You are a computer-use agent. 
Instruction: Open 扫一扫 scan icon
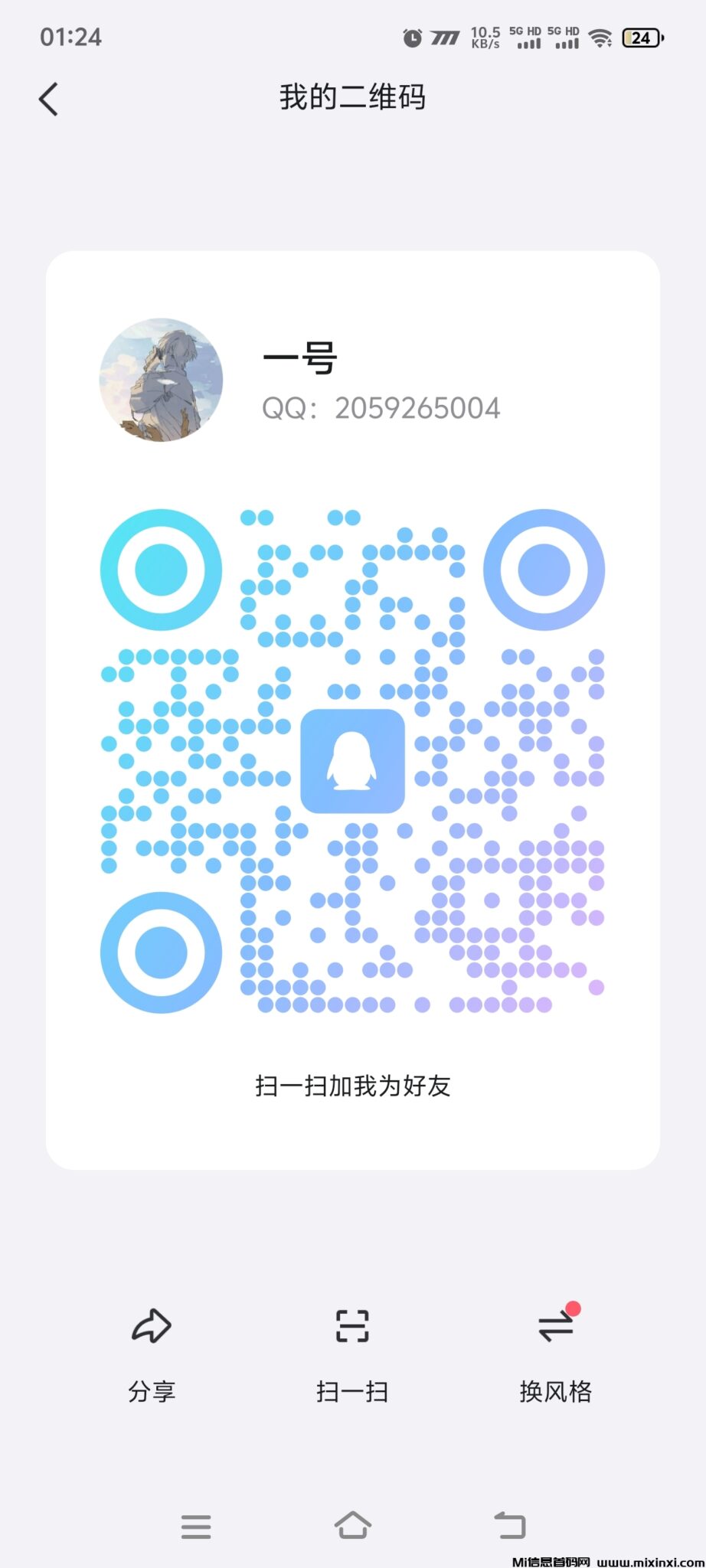click(x=352, y=1327)
